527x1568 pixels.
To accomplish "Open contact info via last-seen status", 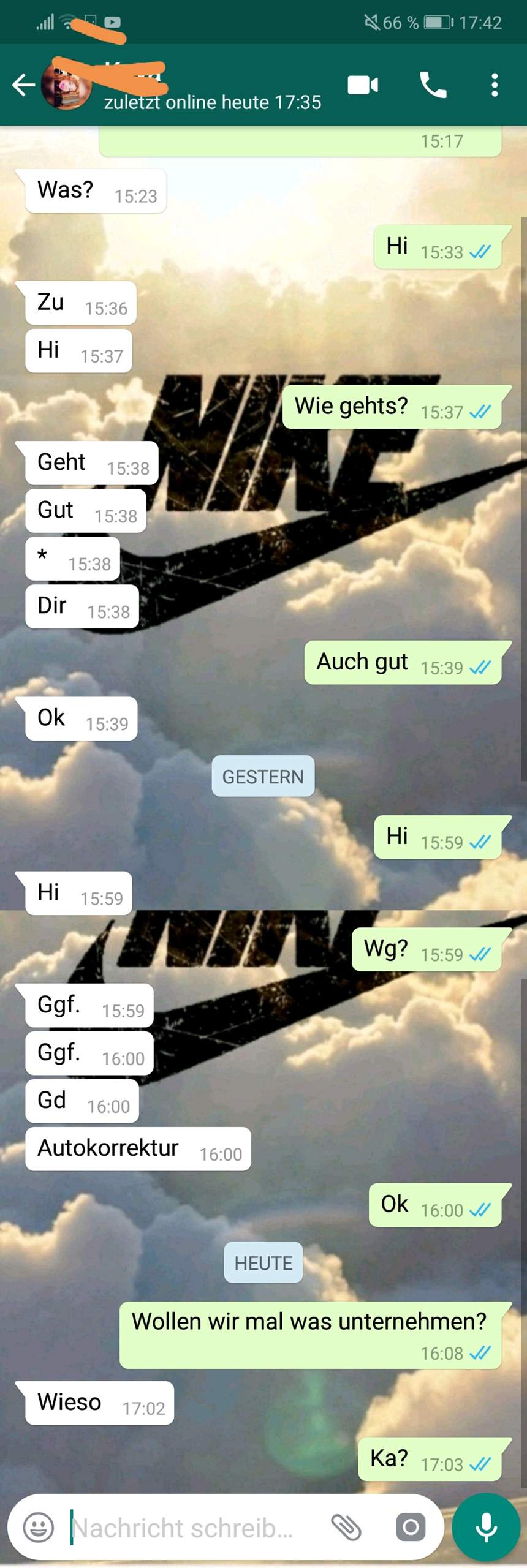I will point(212,102).
